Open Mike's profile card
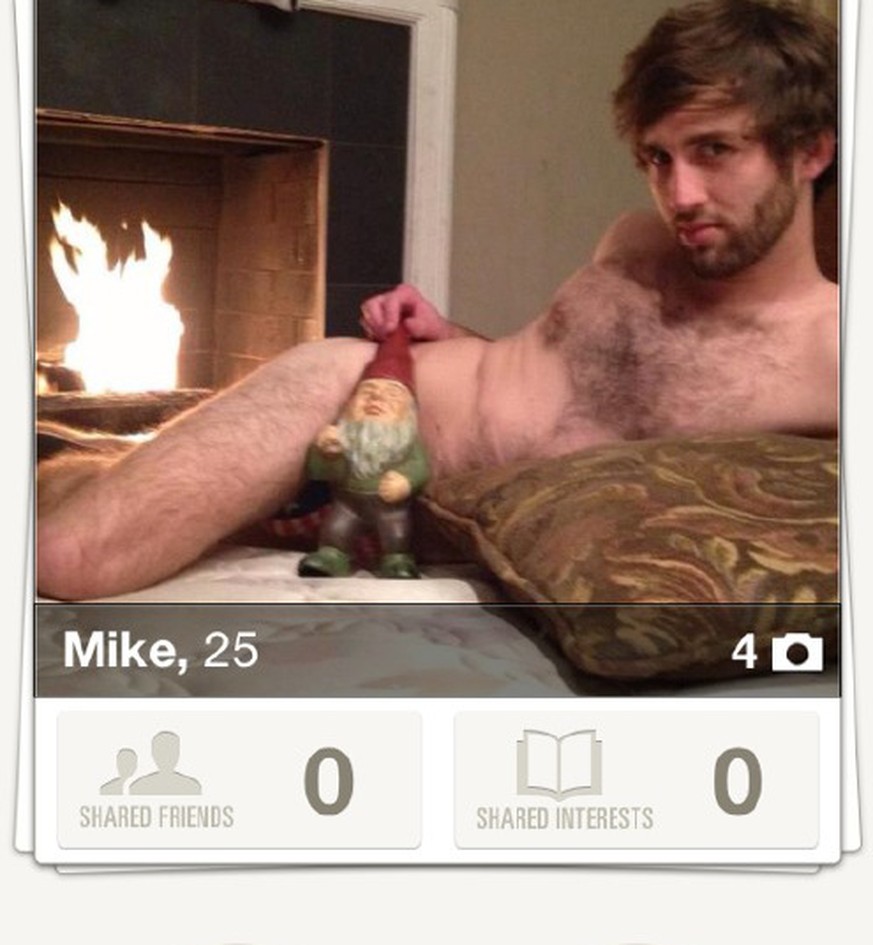This screenshot has height=945, width=873. (x=160, y=651)
